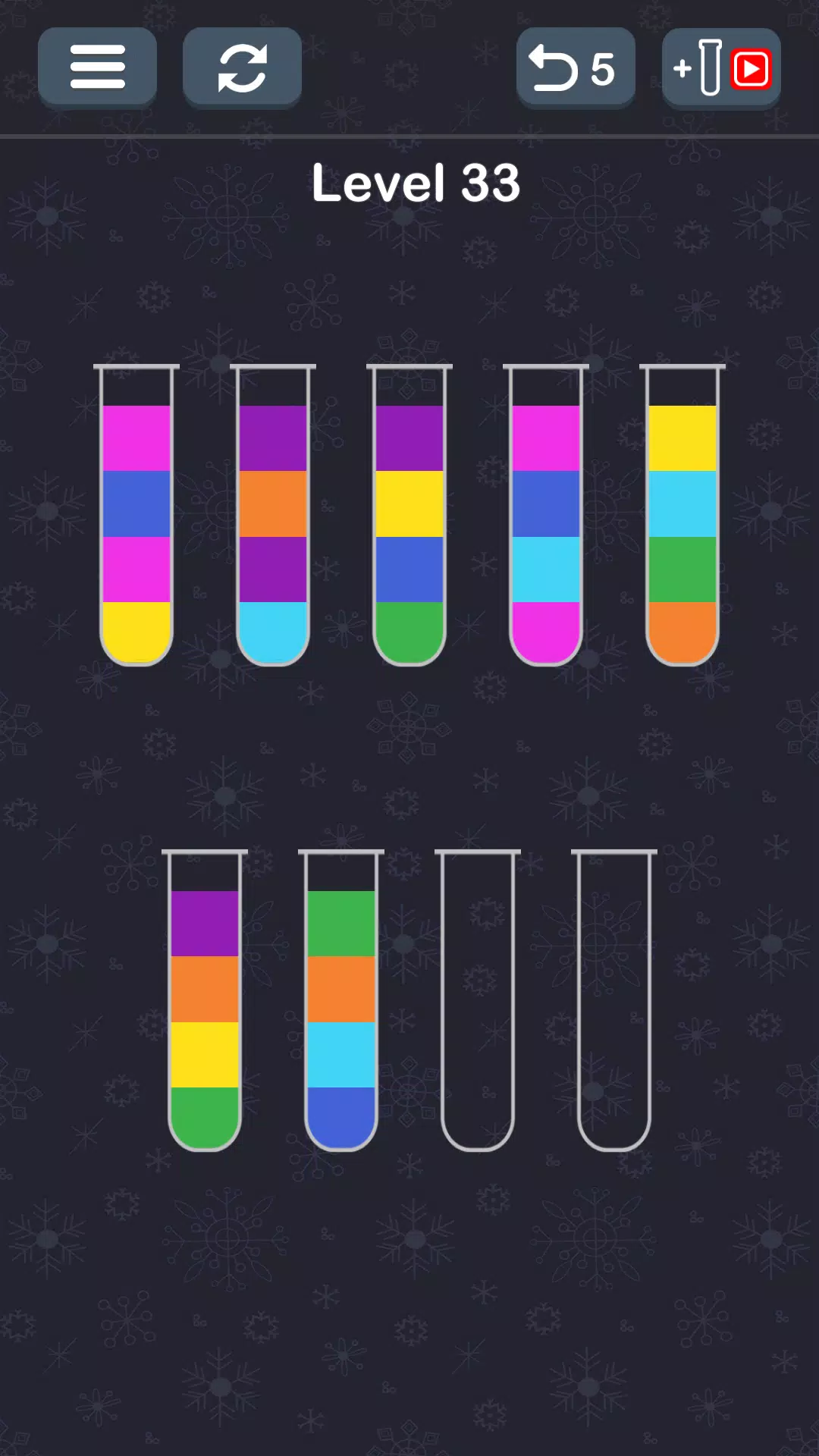Tap the three-line menu icon top left
819x1456 pixels.
coord(97,67)
